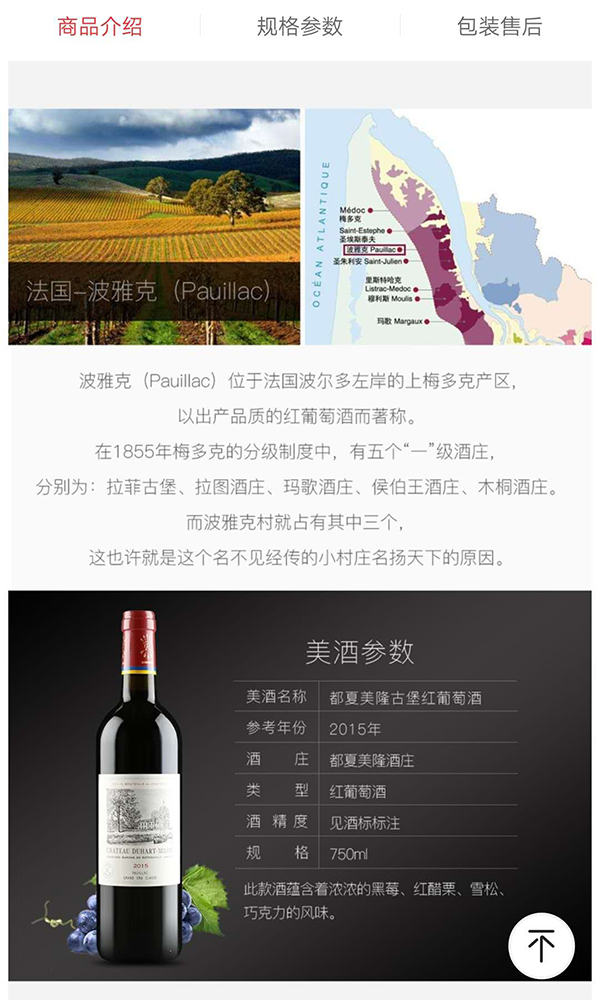
Task: Select the 包装售后 tab
Action: (x=499, y=27)
